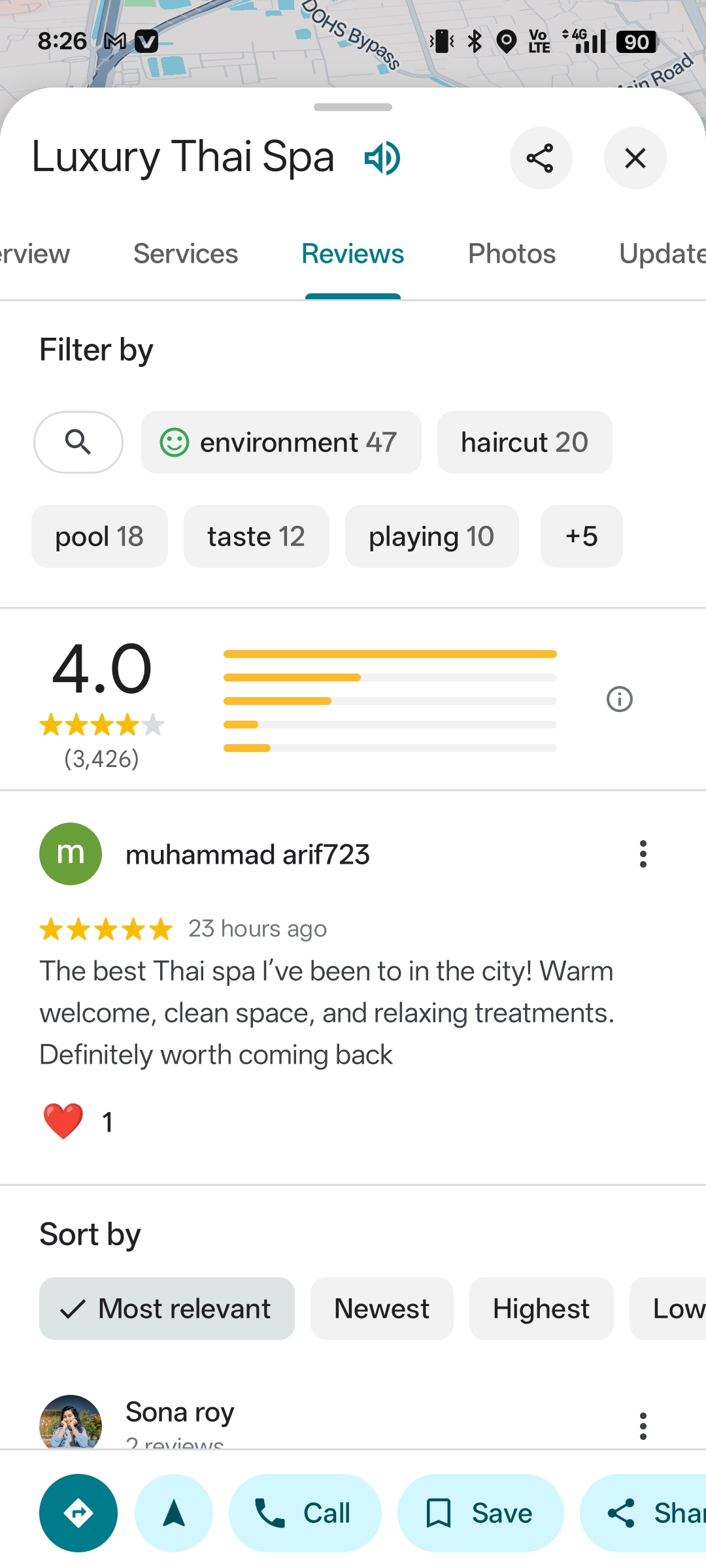Expand the +5 more filter chips

point(581,536)
